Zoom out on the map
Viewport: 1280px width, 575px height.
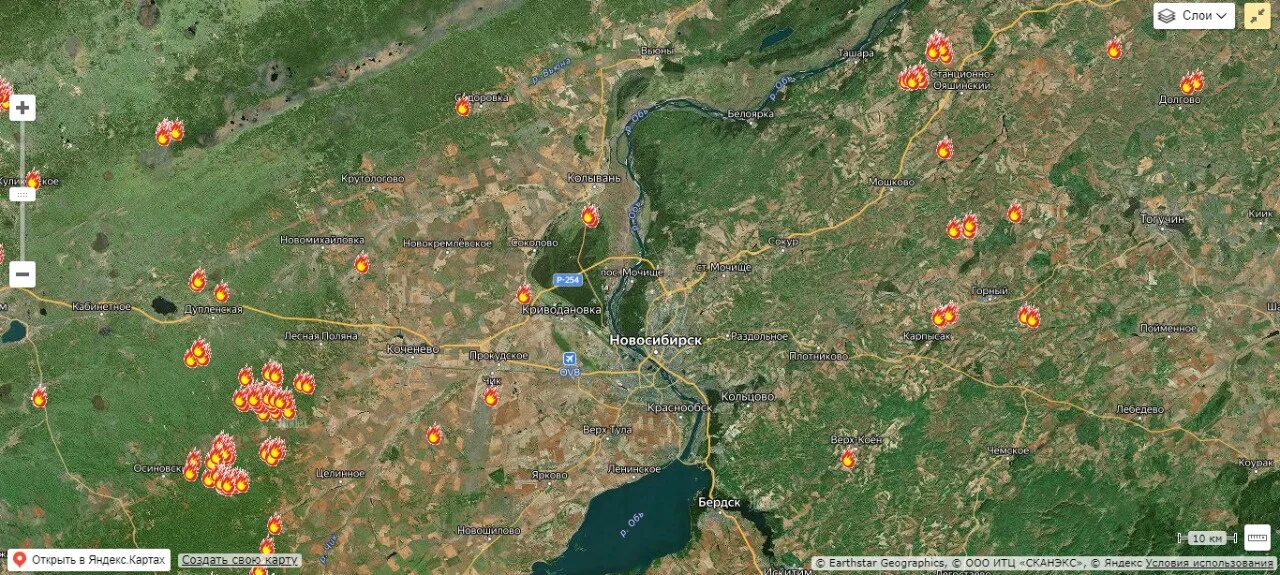click(22, 274)
